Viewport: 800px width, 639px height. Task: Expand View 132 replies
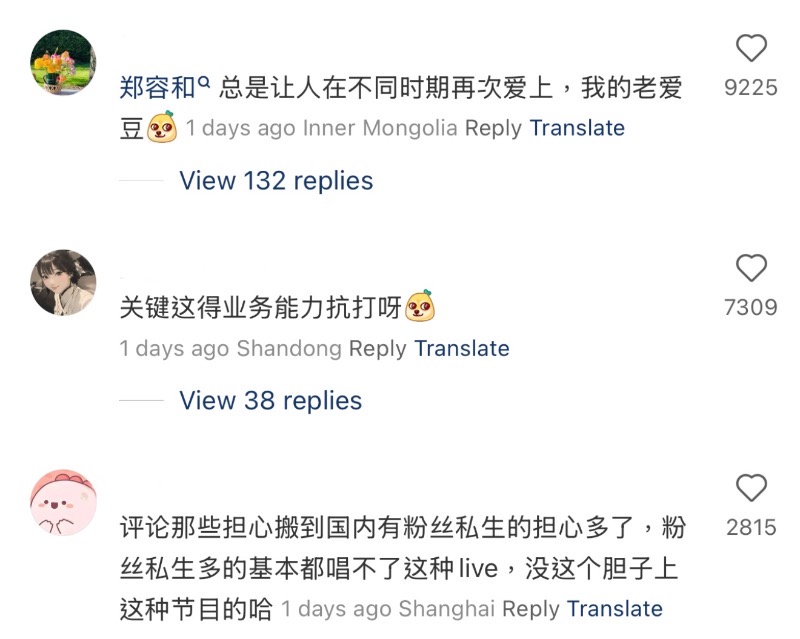pos(276,181)
